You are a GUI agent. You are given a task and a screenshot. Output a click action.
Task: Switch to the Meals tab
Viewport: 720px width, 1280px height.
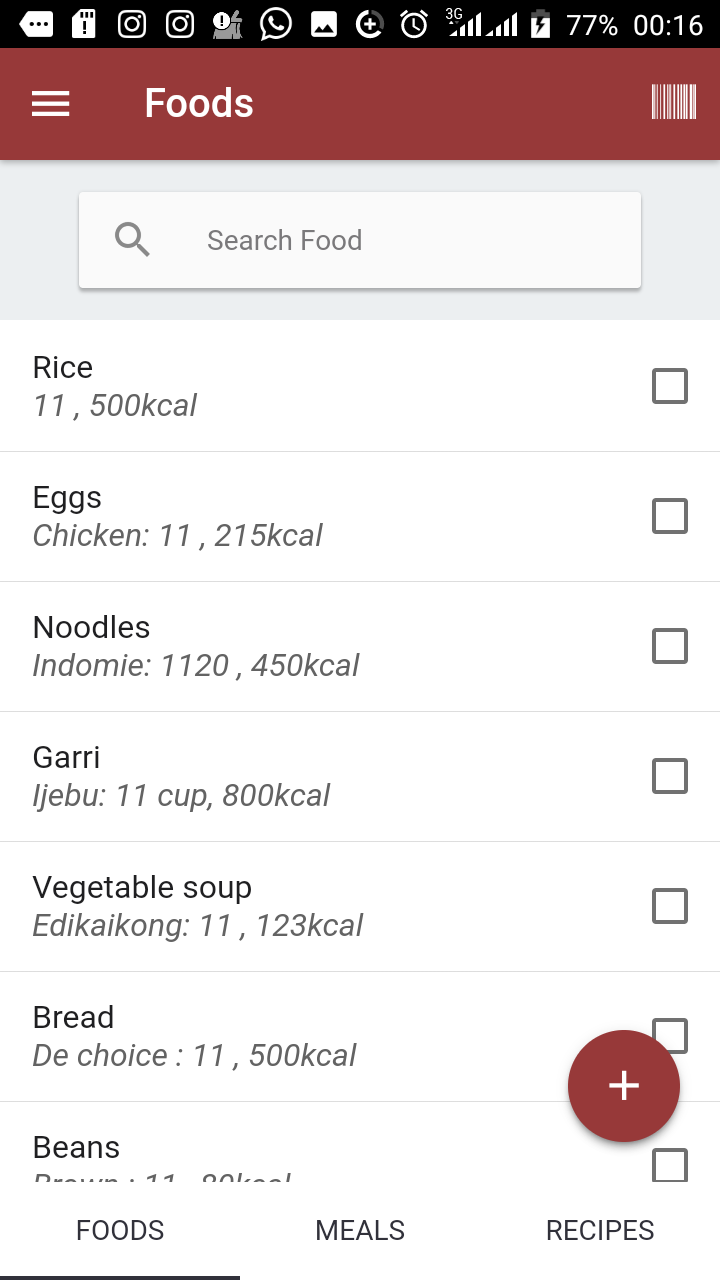360,1230
